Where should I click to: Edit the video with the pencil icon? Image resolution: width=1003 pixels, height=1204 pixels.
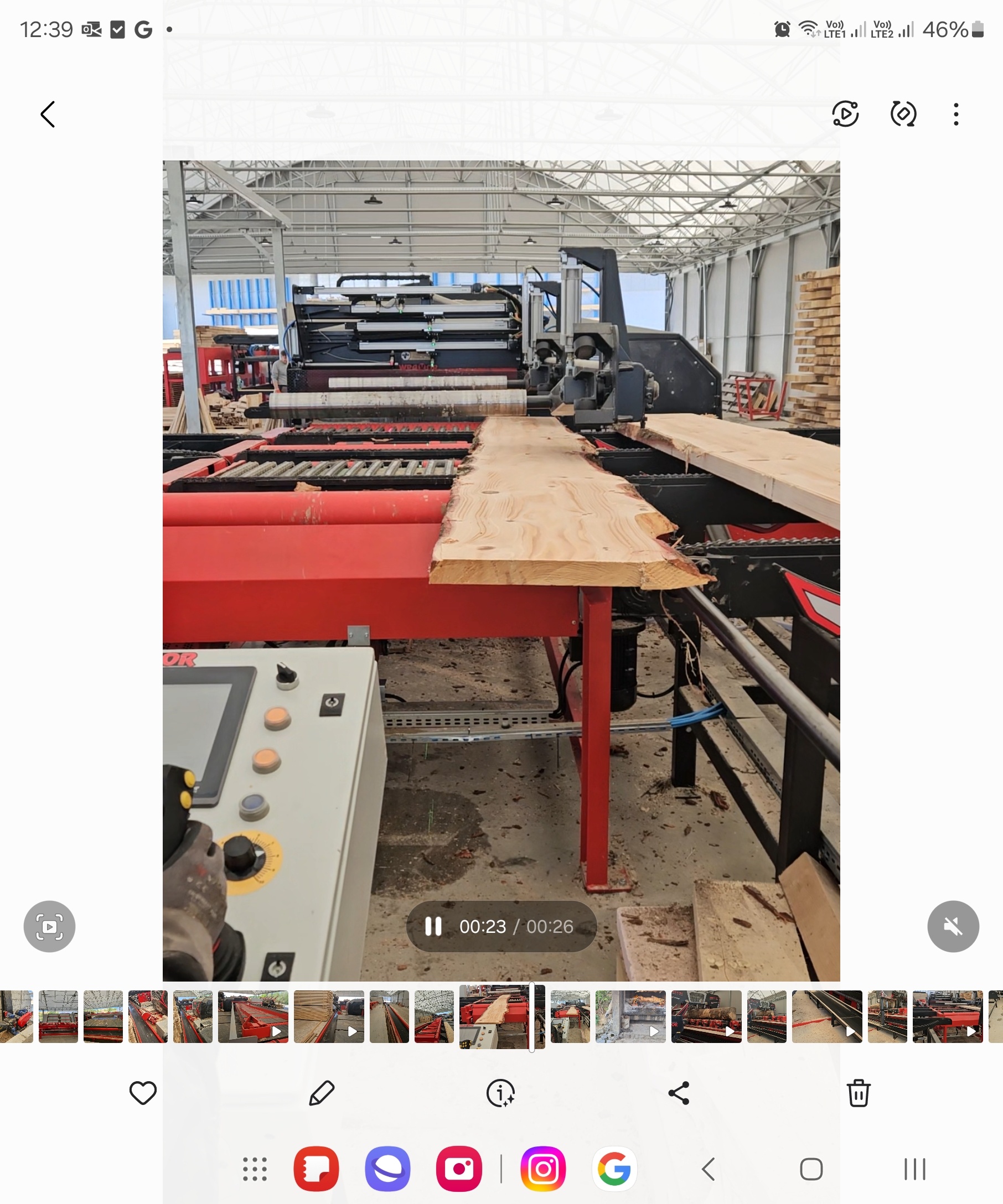tap(321, 1092)
